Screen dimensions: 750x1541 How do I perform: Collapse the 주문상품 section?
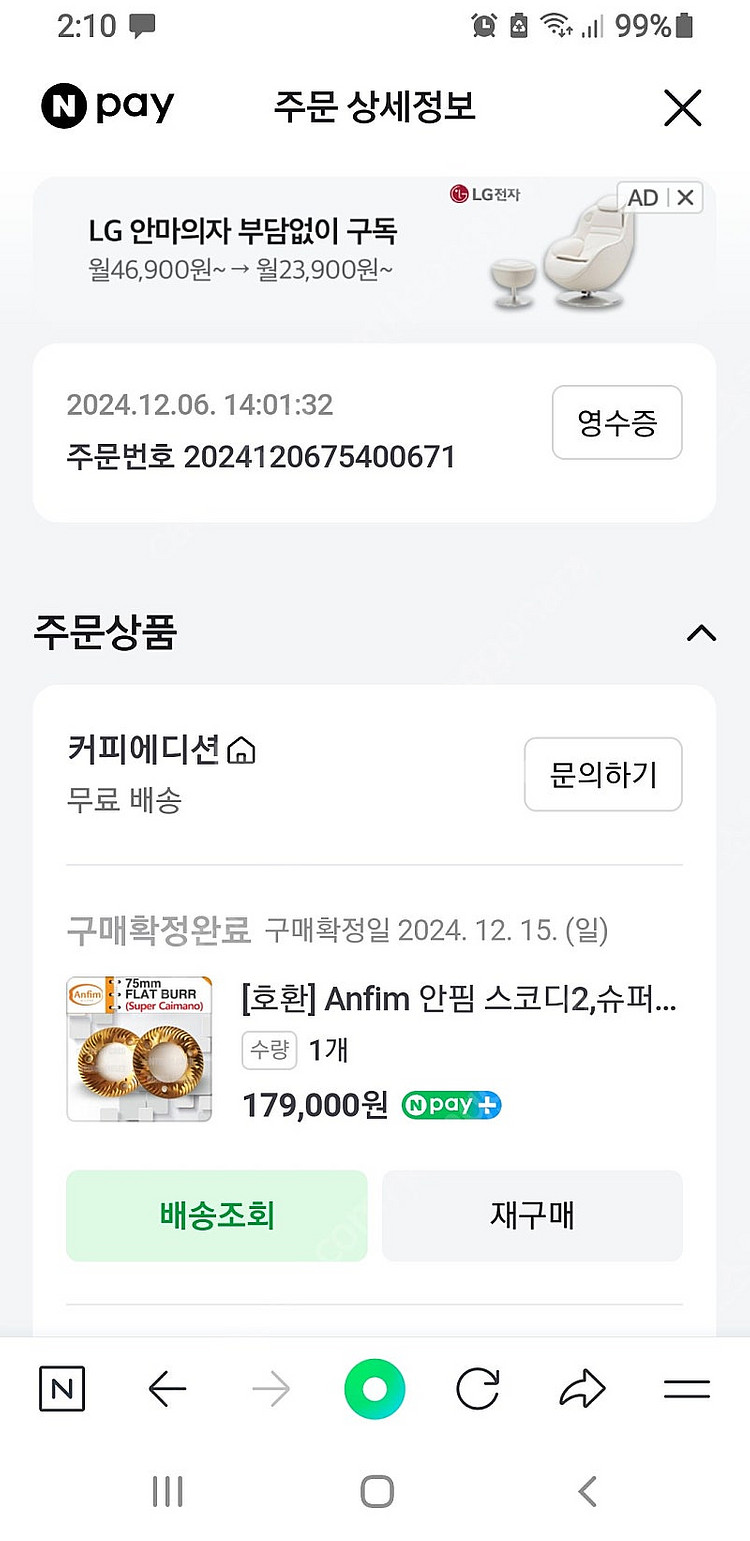[x=701, y=633]
